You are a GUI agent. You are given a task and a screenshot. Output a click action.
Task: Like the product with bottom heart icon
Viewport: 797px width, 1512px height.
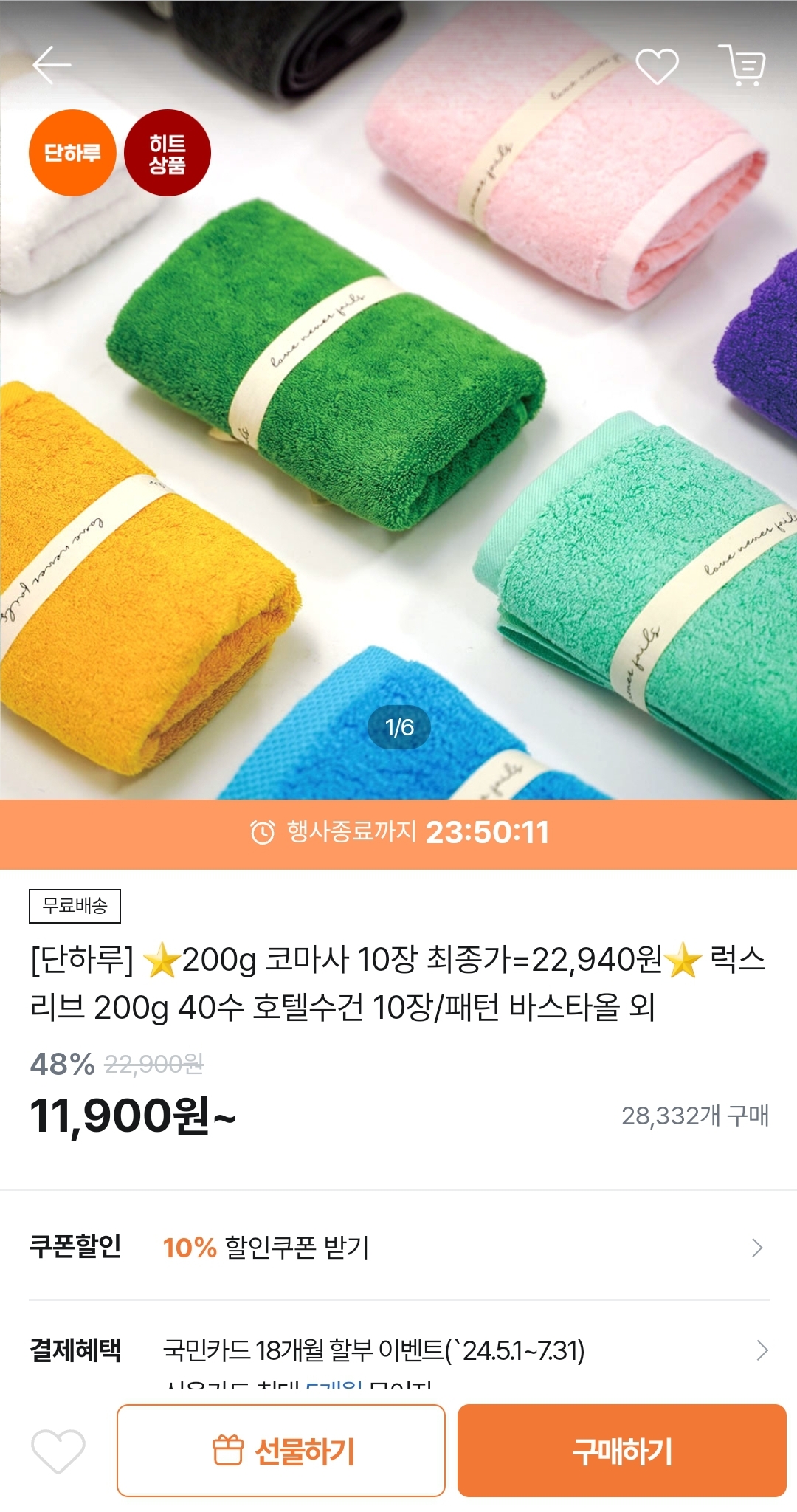tap(58, 1451)
